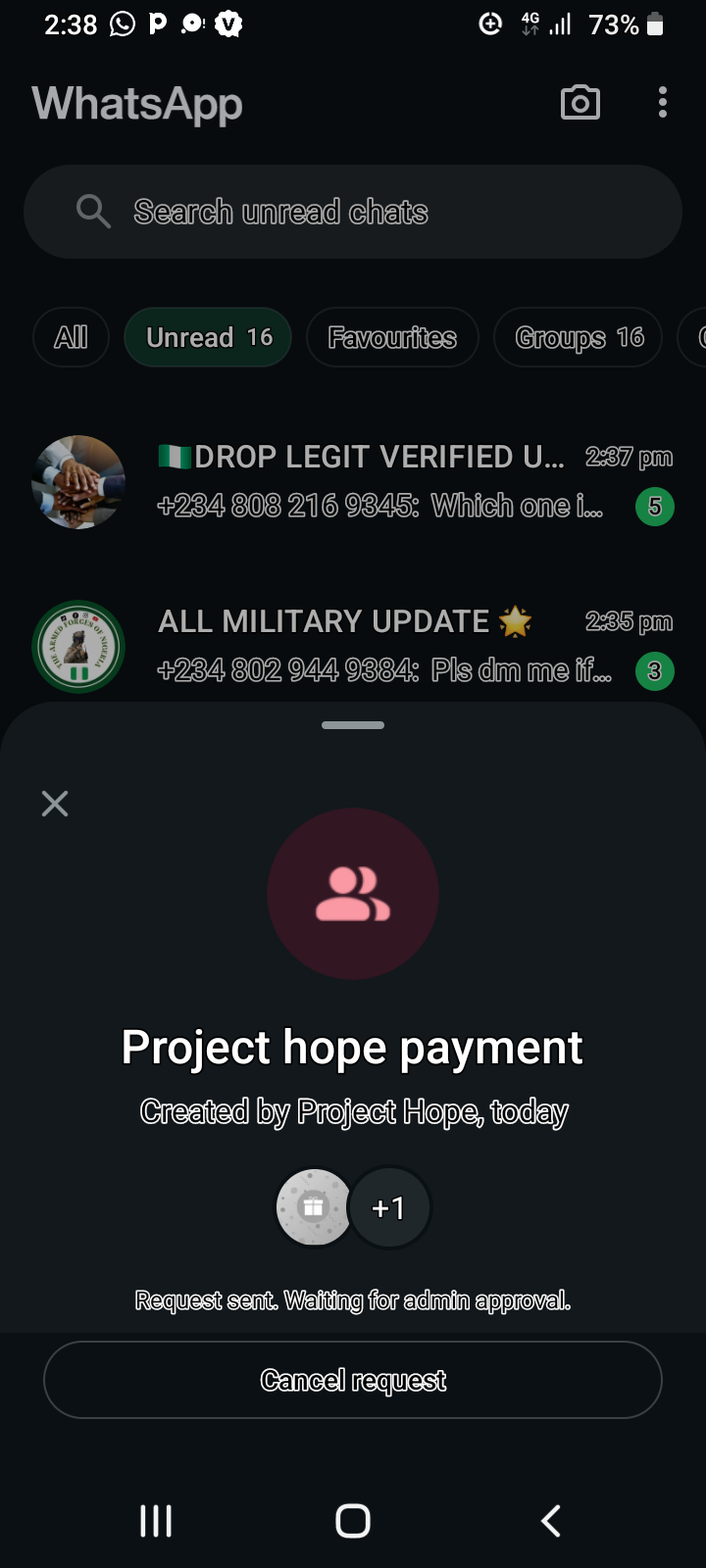Go back using the system back button
706x1568 pixels.
(551, 1521)
